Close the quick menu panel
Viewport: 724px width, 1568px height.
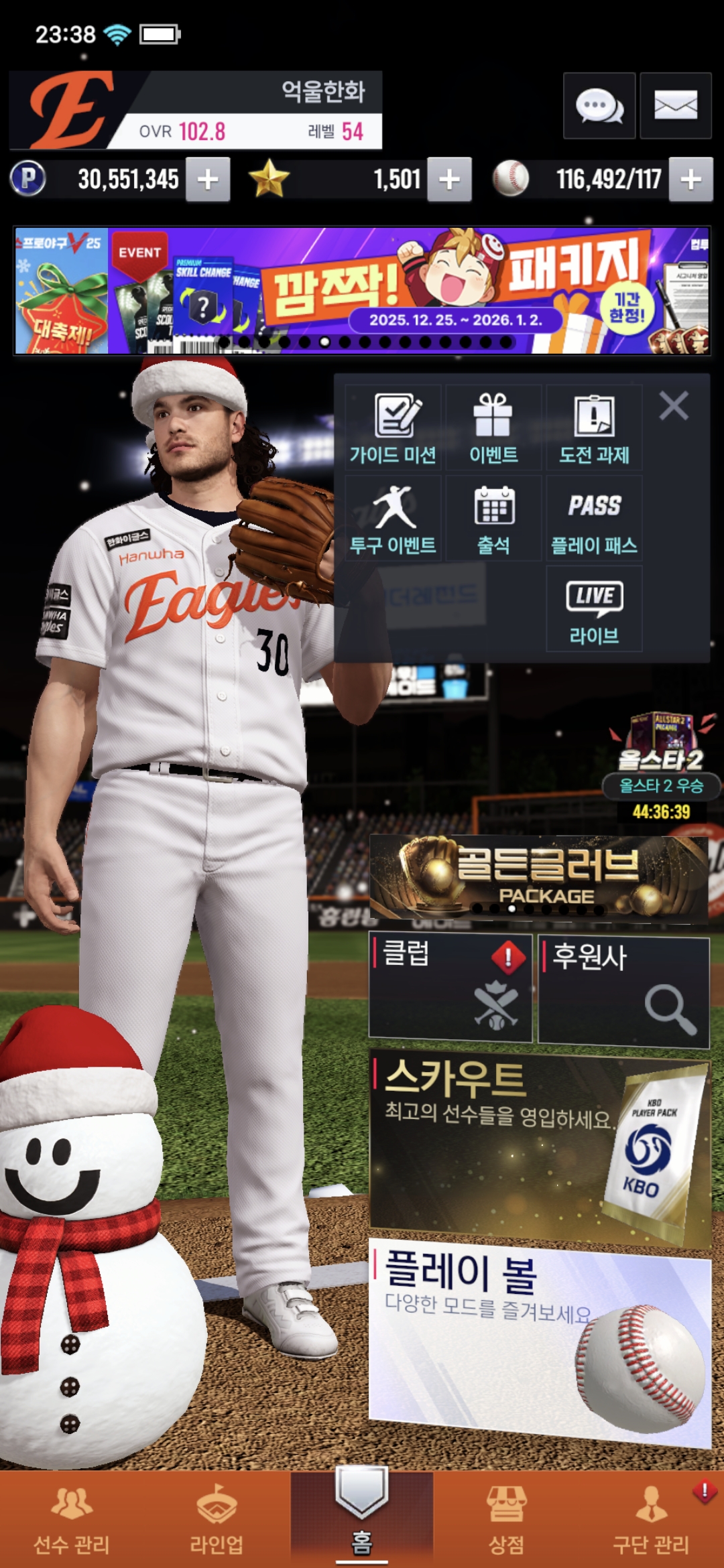tap(674, 406)
